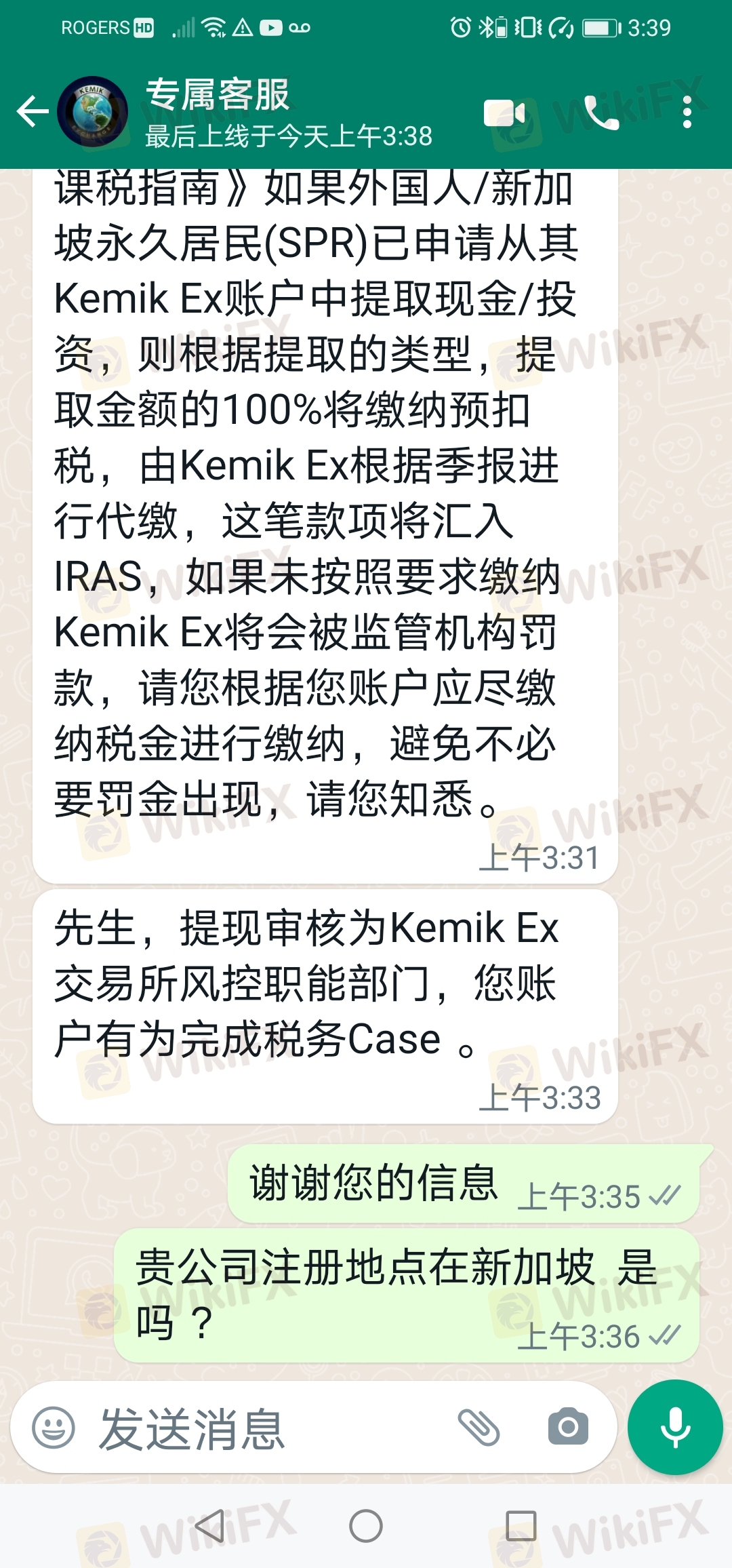
Task: Tap the system home button
Action: (x=366, y=1526)
